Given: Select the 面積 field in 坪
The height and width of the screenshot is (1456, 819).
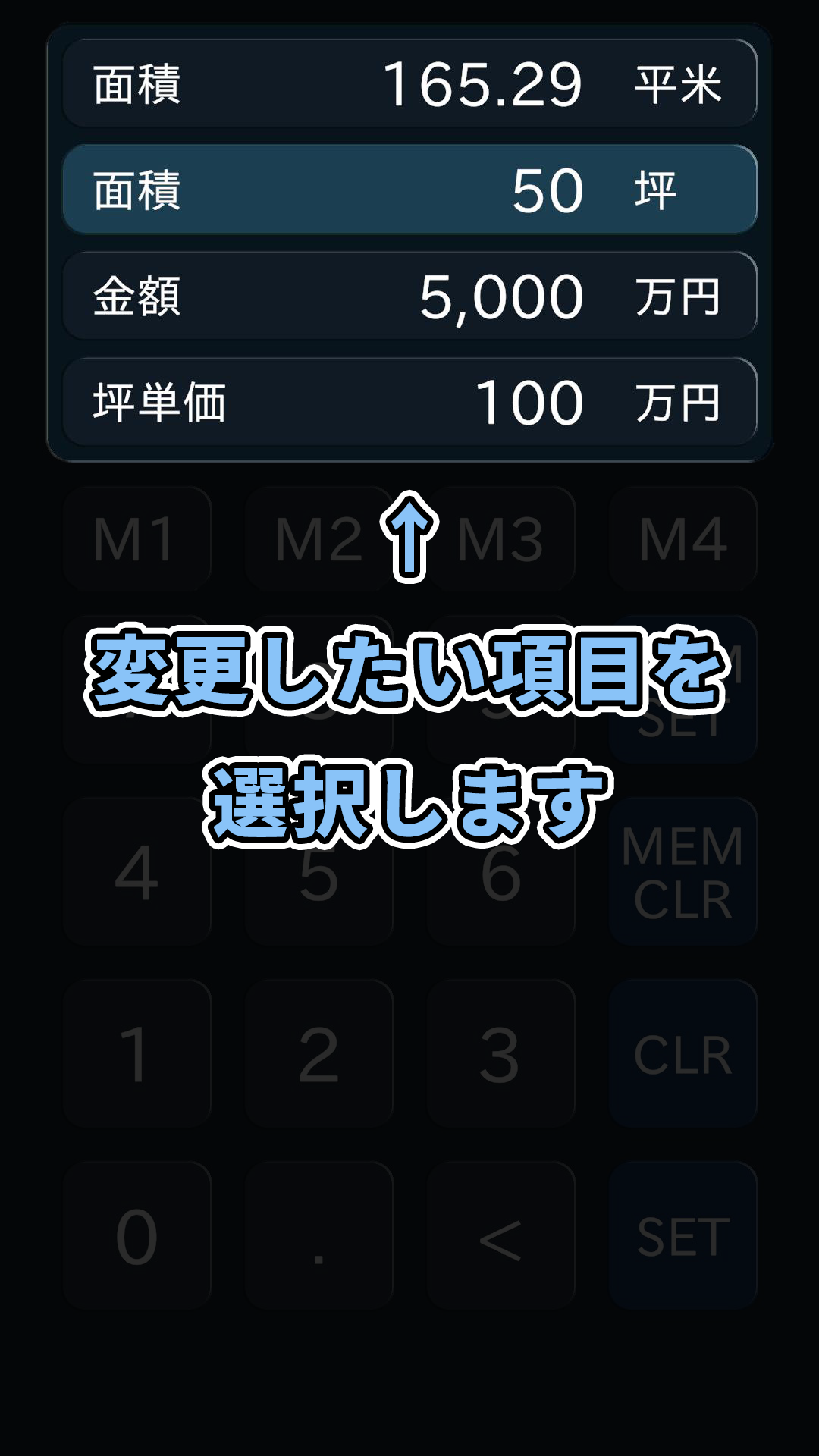Looking at the screenshot, I should [409, 190].
